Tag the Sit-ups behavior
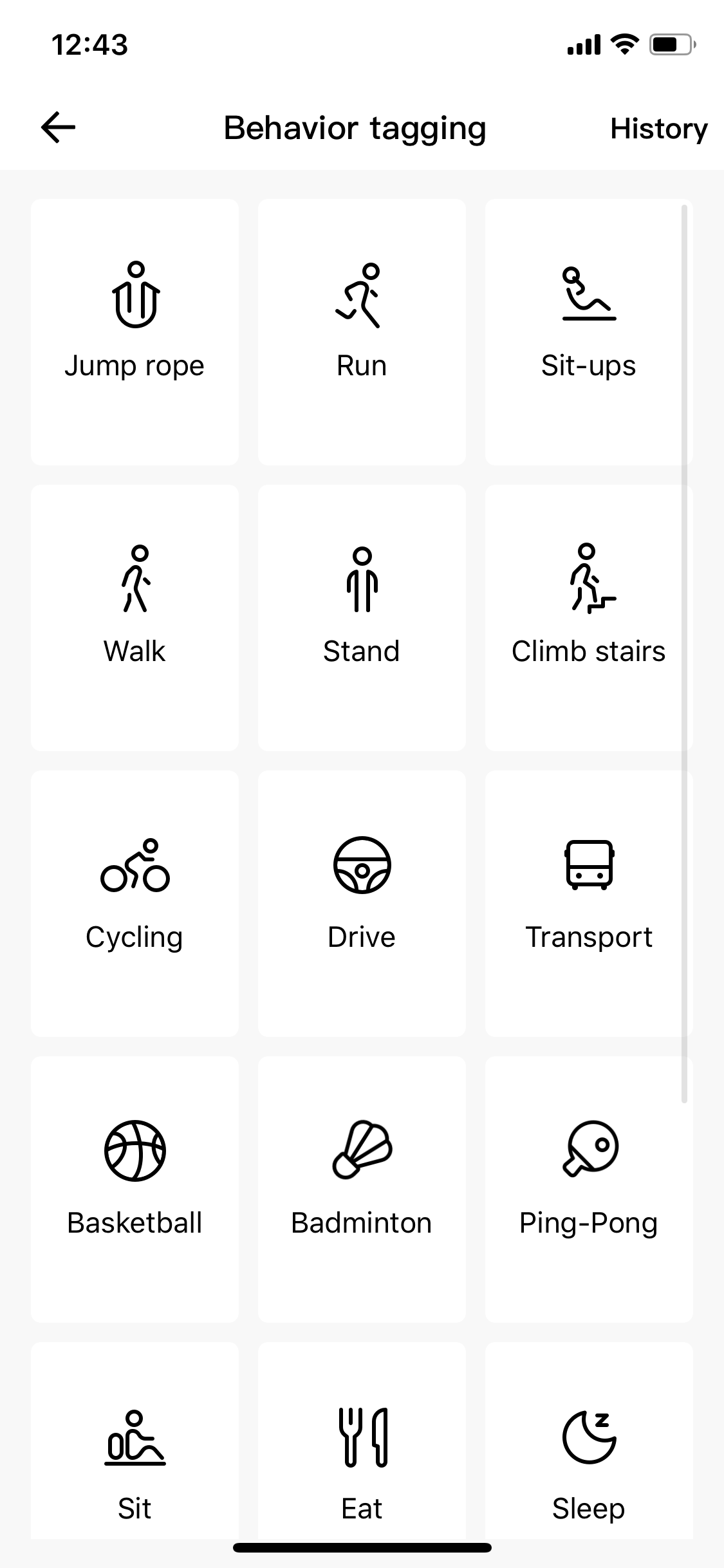 pyautogui.click(x=588, y=331)
